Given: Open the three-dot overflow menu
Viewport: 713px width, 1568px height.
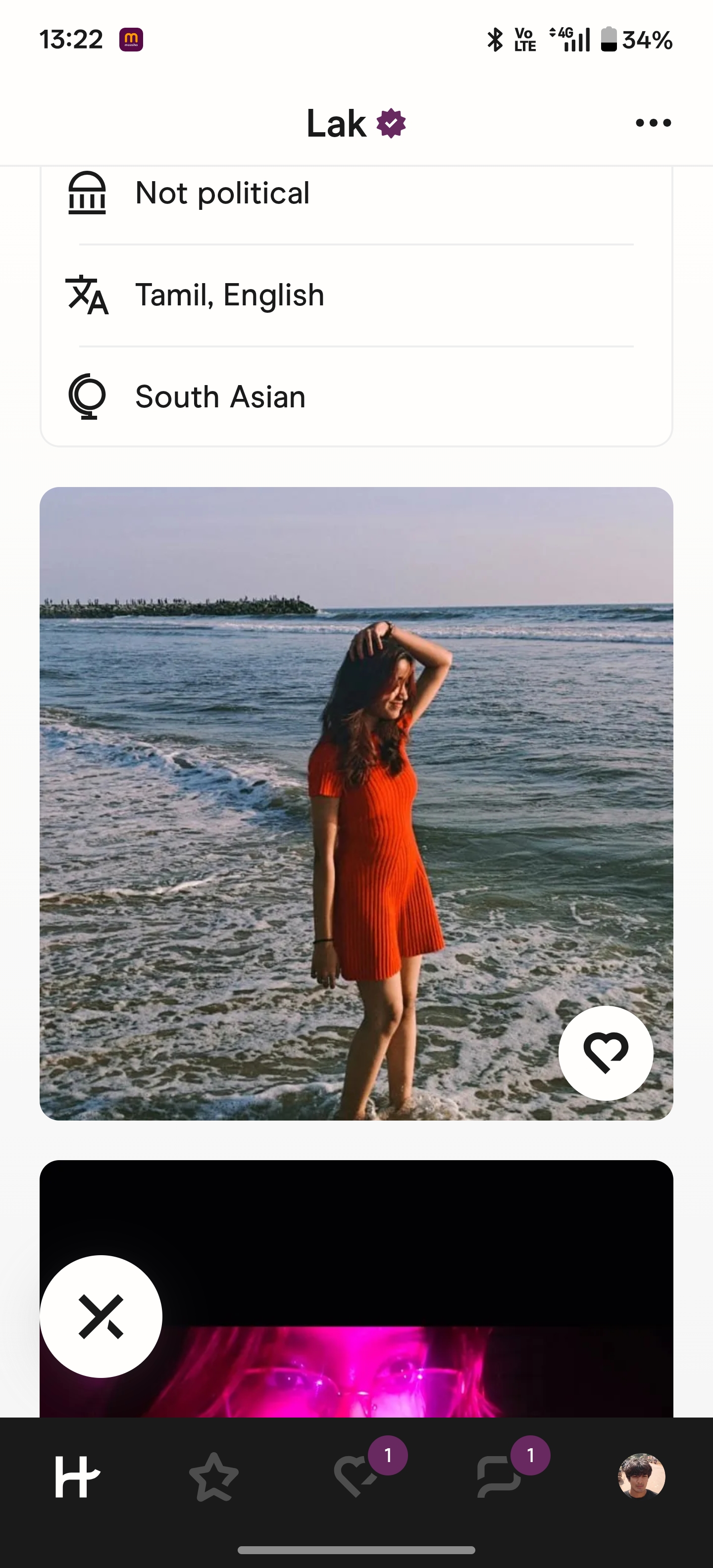Looking at the screenshot, I should [653, 123].
